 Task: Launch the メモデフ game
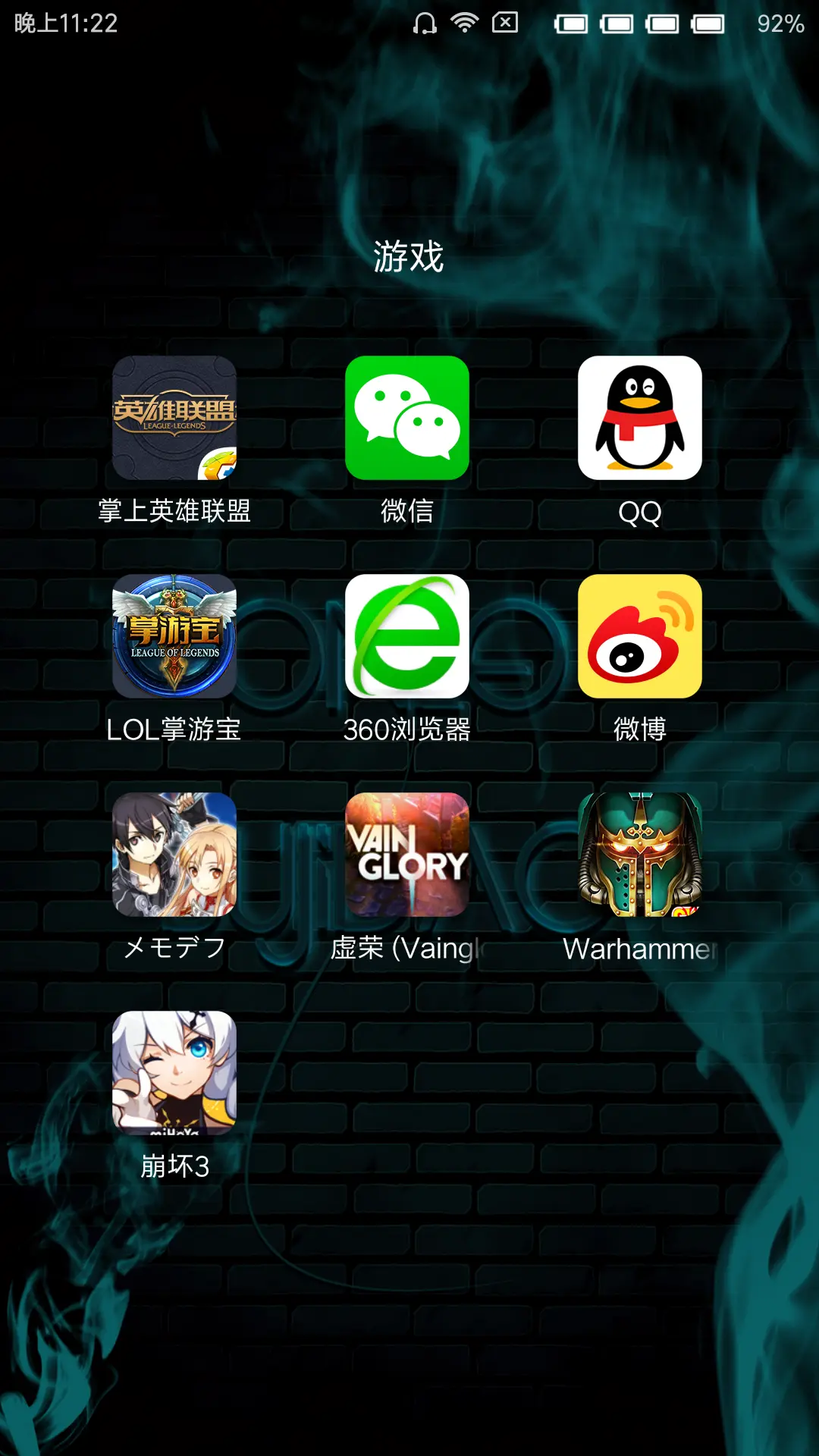point(174,855)
